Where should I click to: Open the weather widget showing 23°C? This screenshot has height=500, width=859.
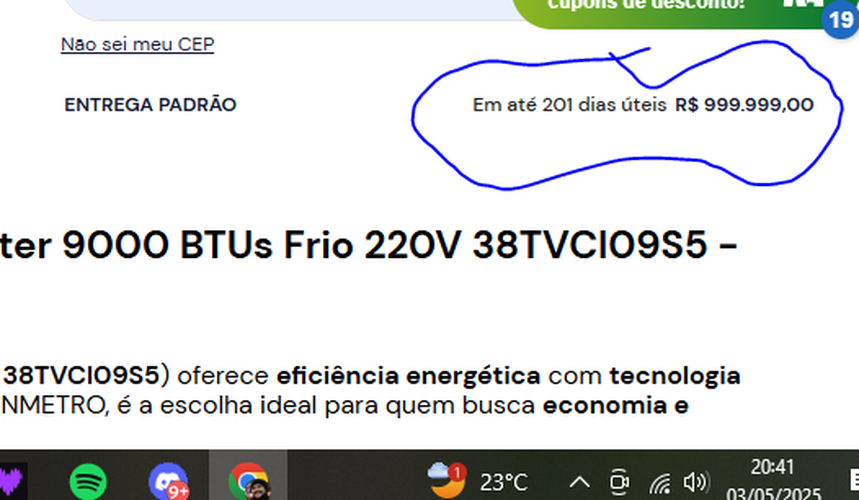click(x=476, y=482)
